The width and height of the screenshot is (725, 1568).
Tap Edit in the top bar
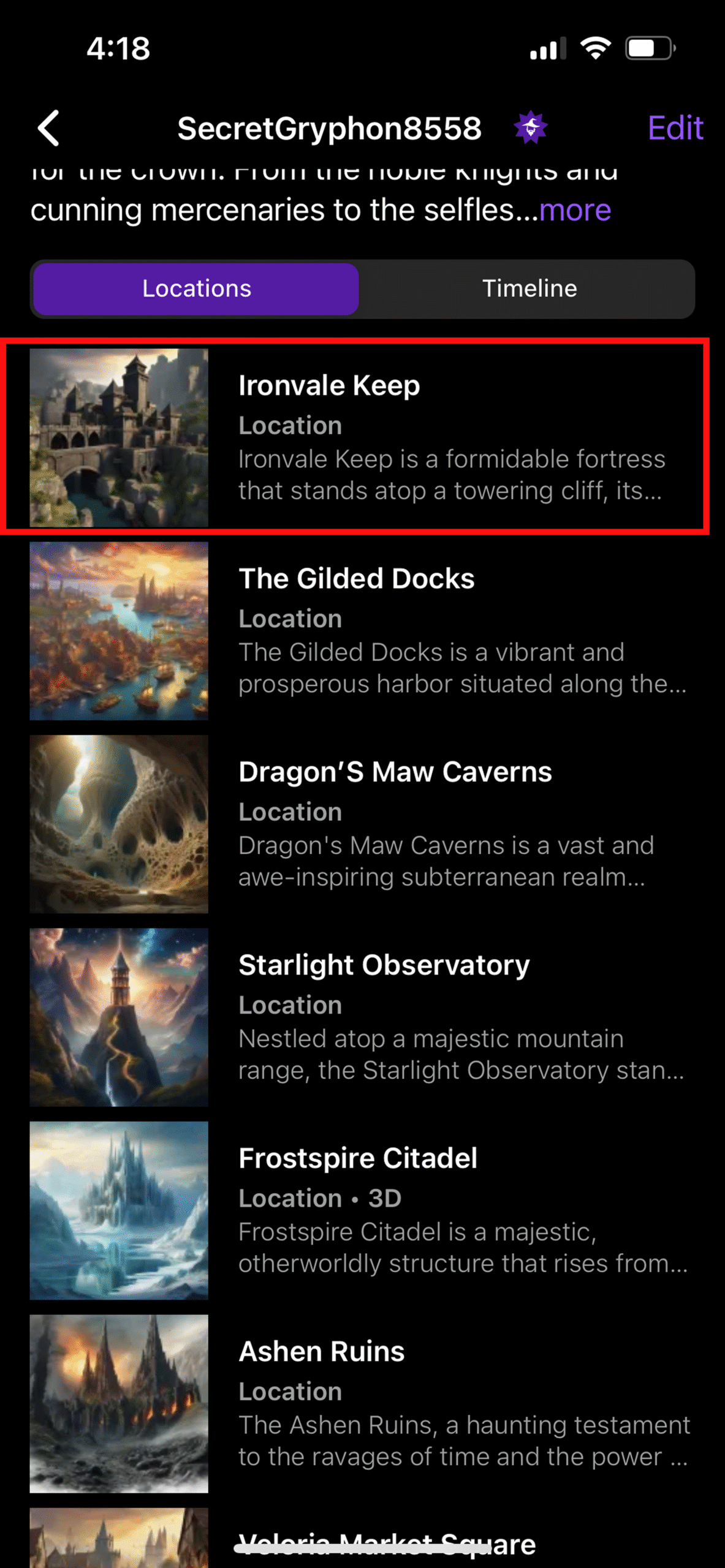click(675, 128)
